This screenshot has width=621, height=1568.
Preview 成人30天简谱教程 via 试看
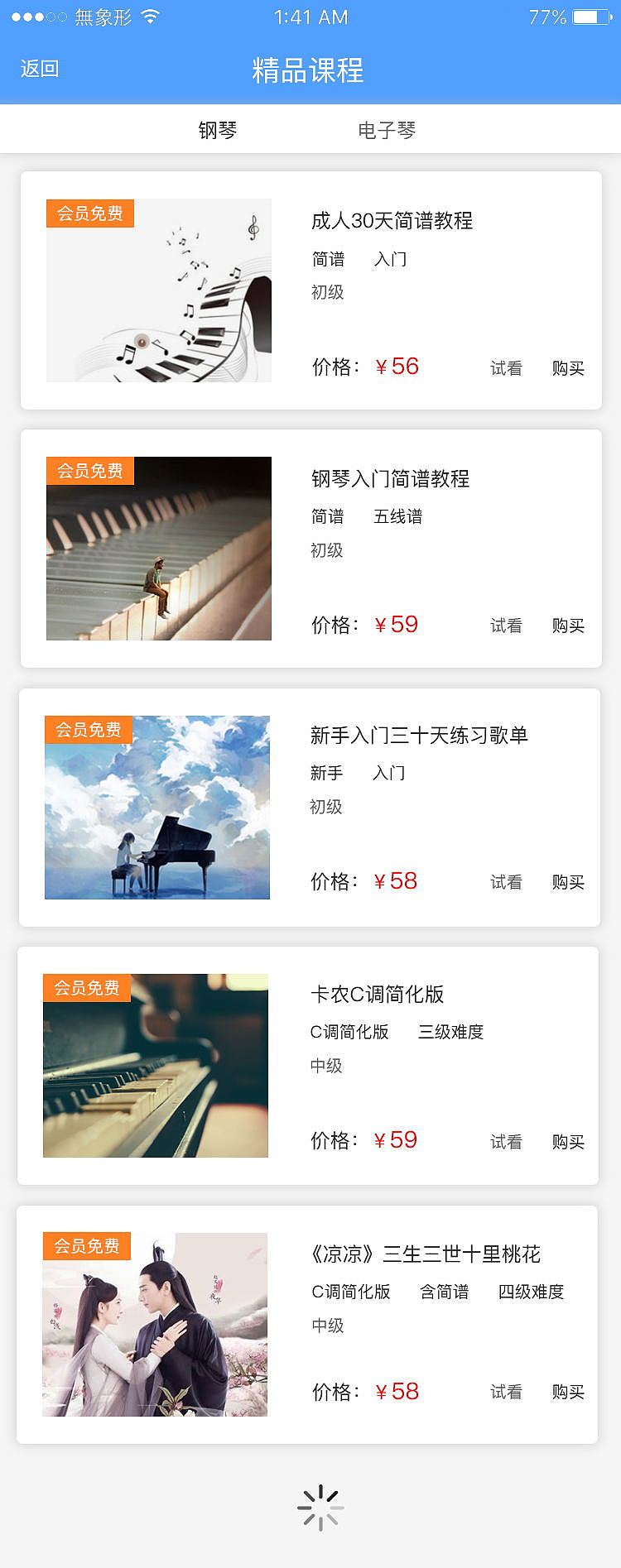[506, 368]
